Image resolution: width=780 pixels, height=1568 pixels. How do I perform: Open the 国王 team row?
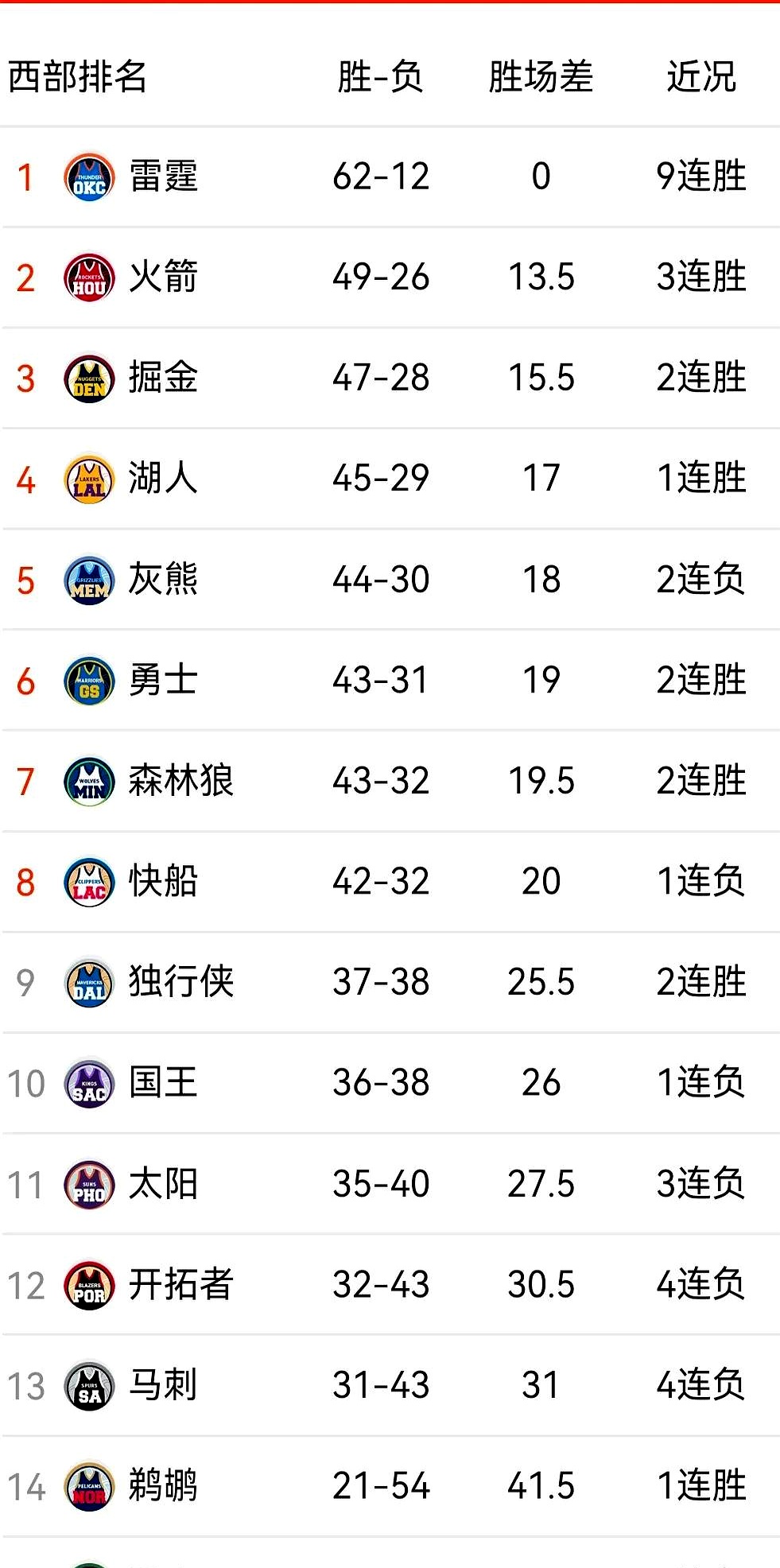164,1083
